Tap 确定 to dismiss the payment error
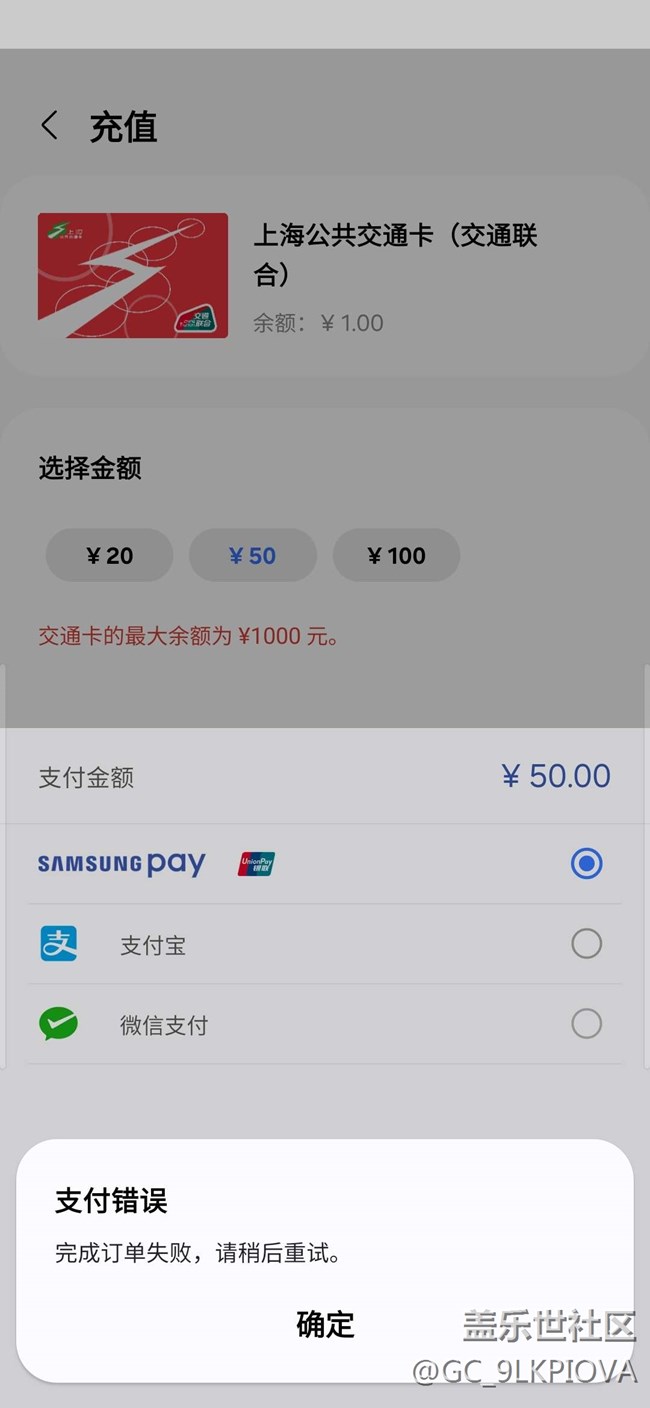 [325, 1324]
